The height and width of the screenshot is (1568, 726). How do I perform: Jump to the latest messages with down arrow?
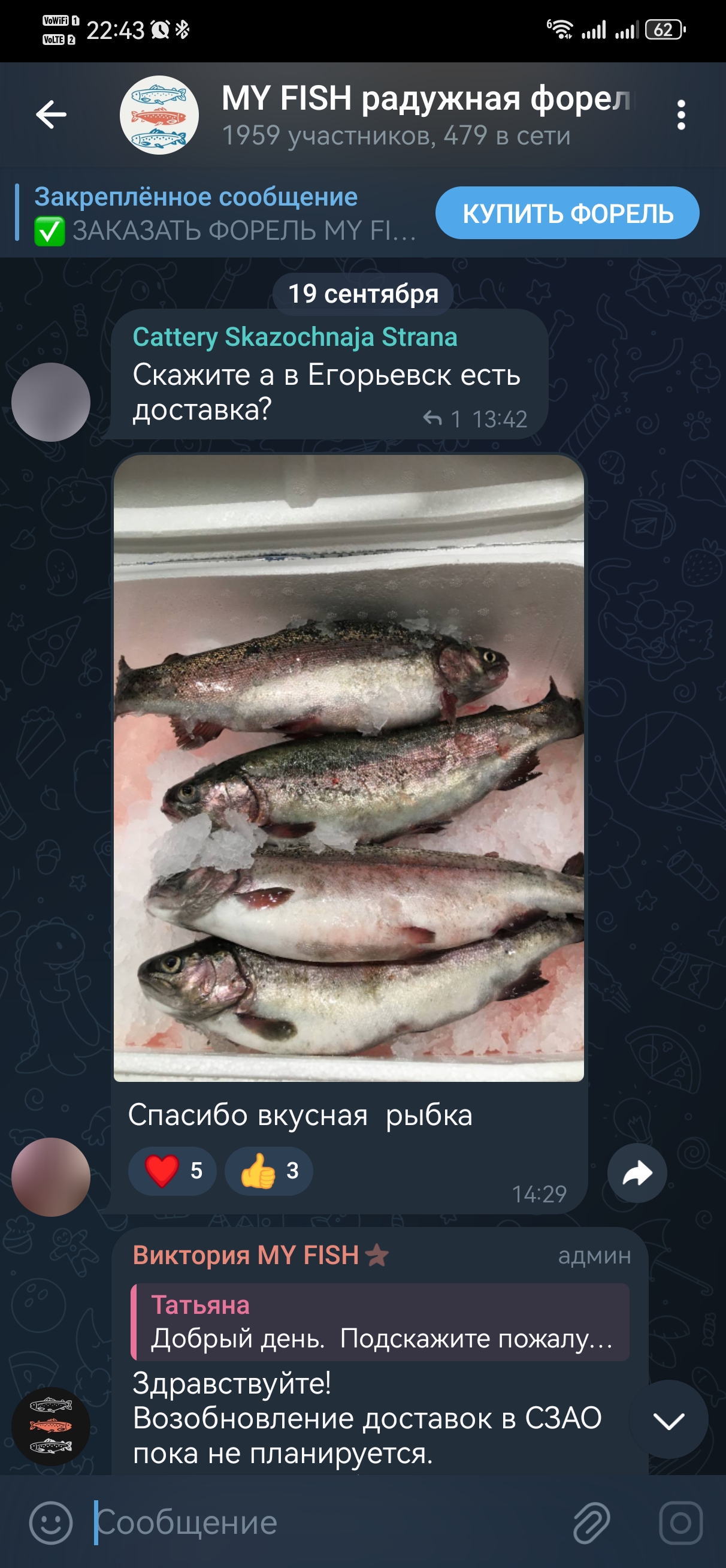point(668,1421)
